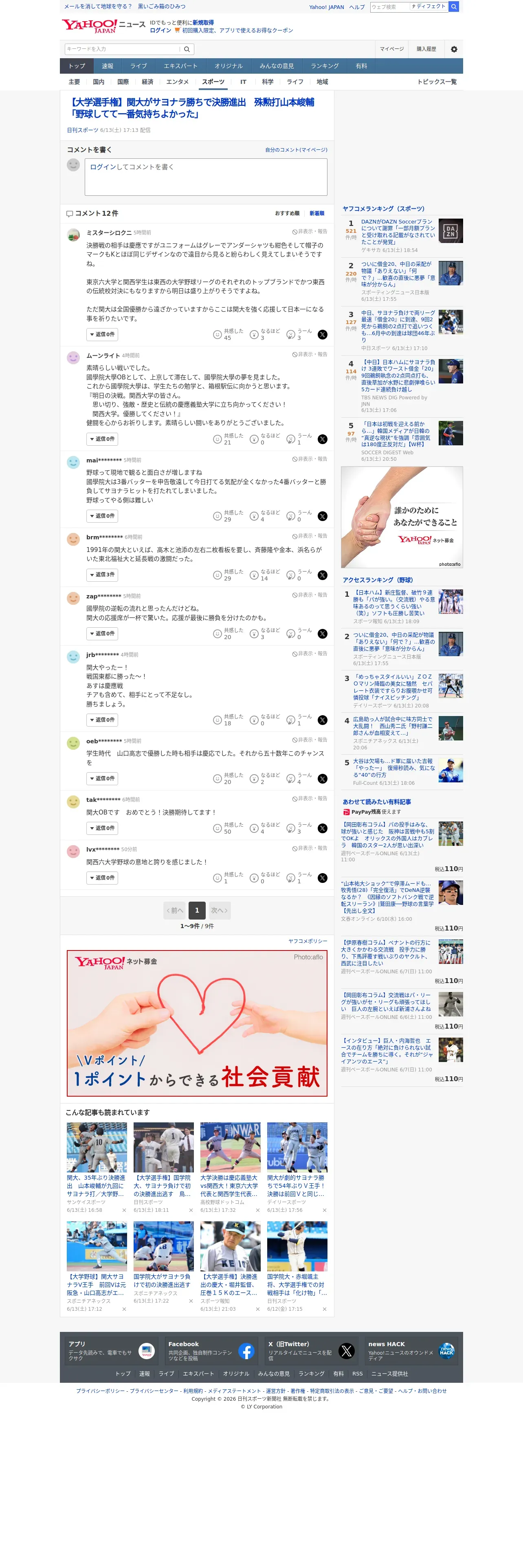Open the 新規取得 ID registration link
This screenshot has width=523, height=1568.
point(203,22)
